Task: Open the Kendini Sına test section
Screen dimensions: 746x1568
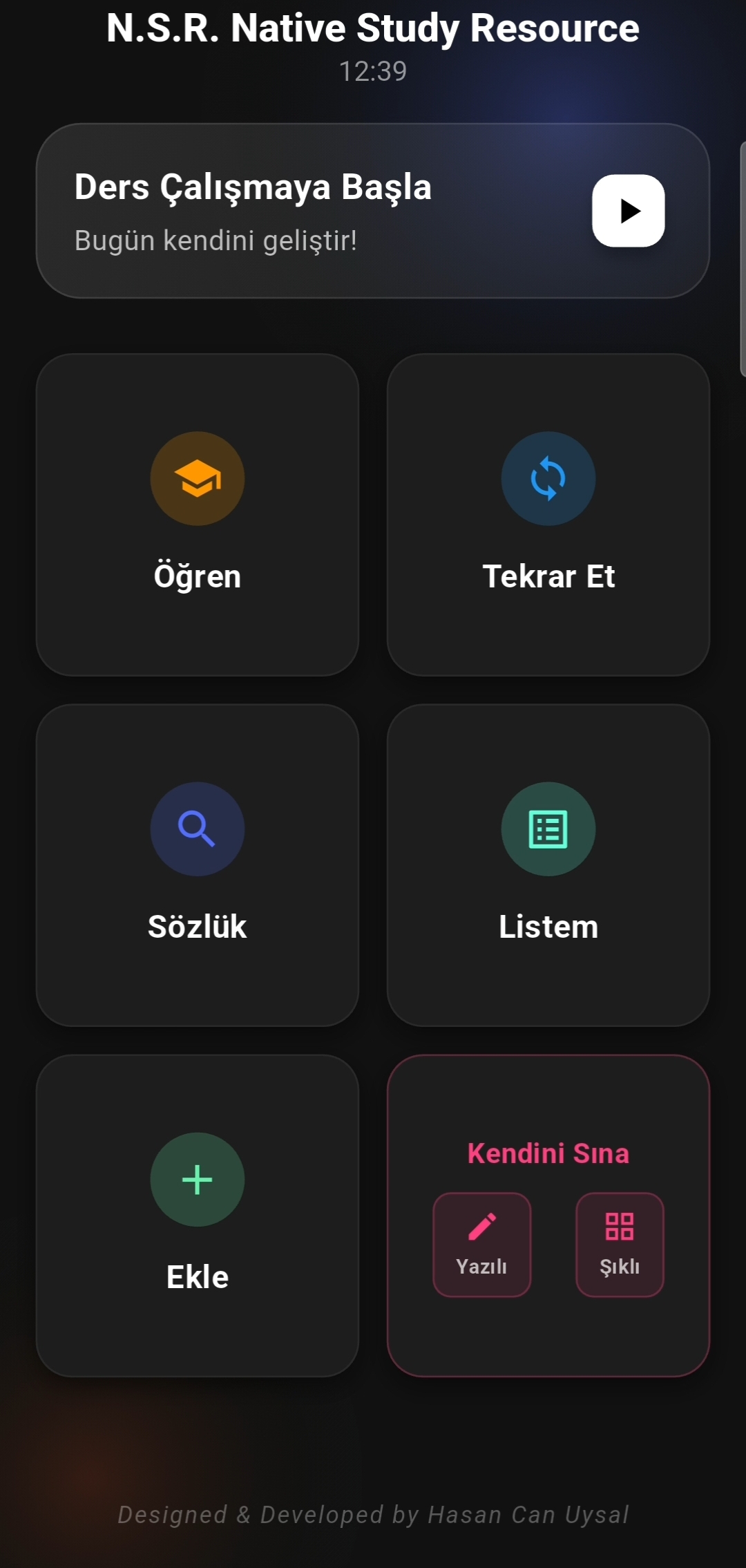Action: tap(548, 1153)
